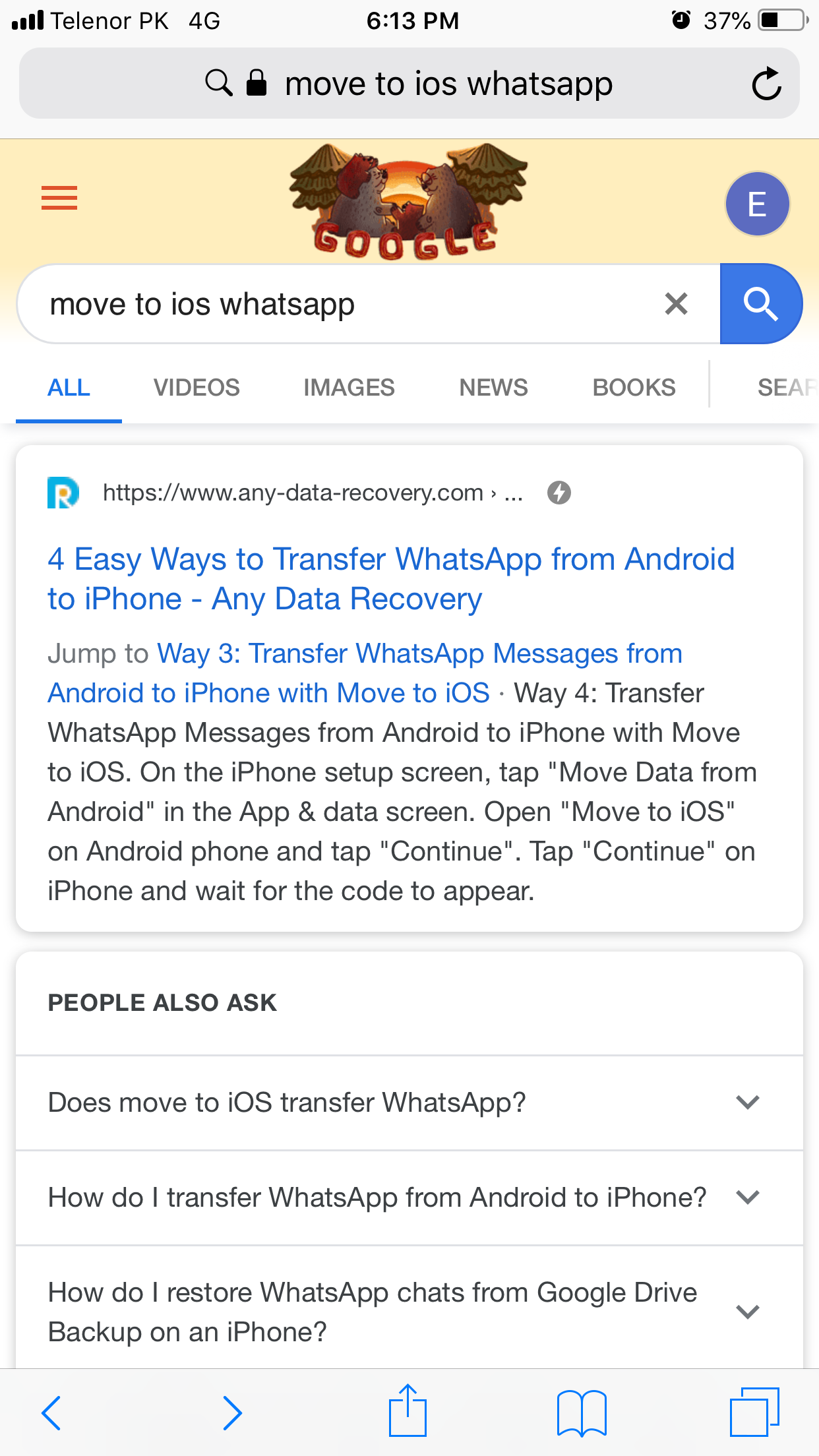This screenshot has width=819, height=1456.
Task: Expand Does move to iOS transfer WhatsApp?
Action: pyautogui.click(x=409, y=1103)
